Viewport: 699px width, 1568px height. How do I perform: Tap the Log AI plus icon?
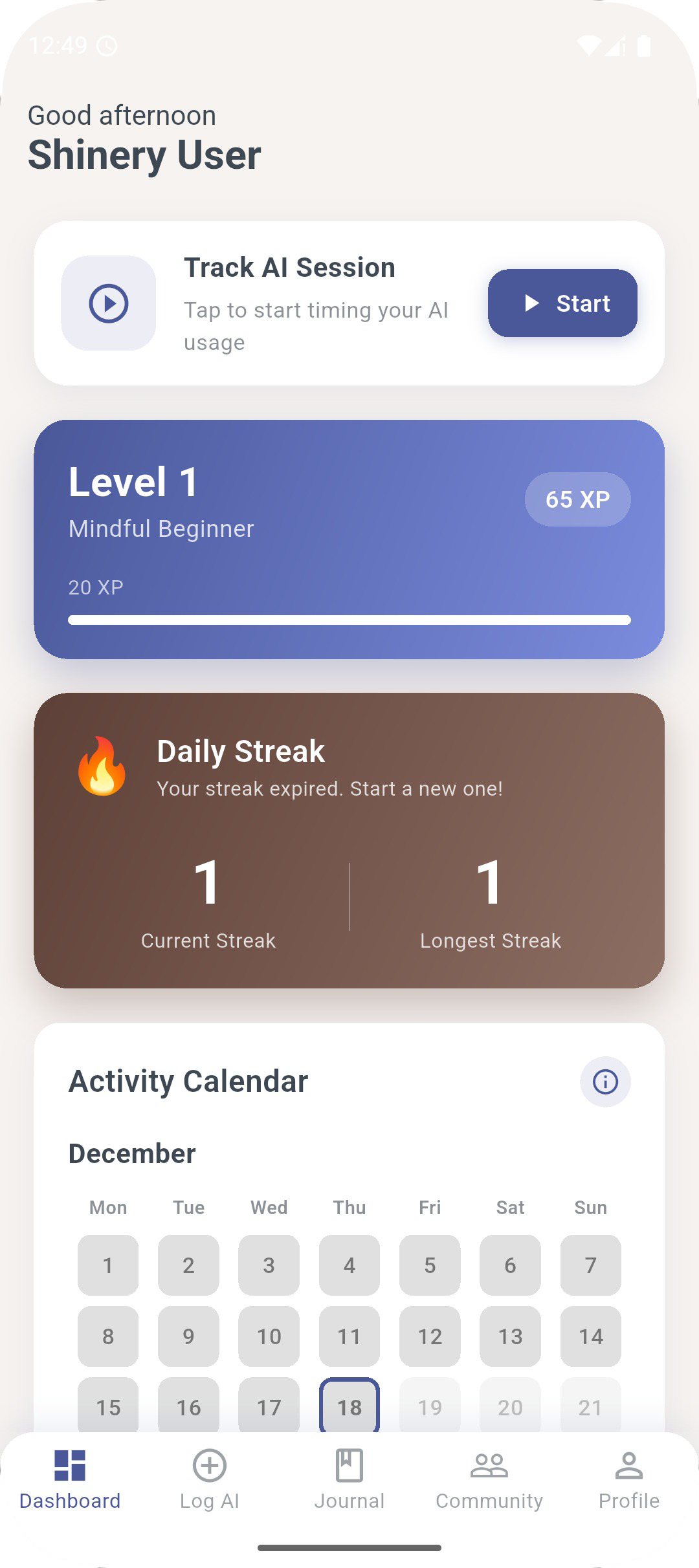[x=208, y=1466]
